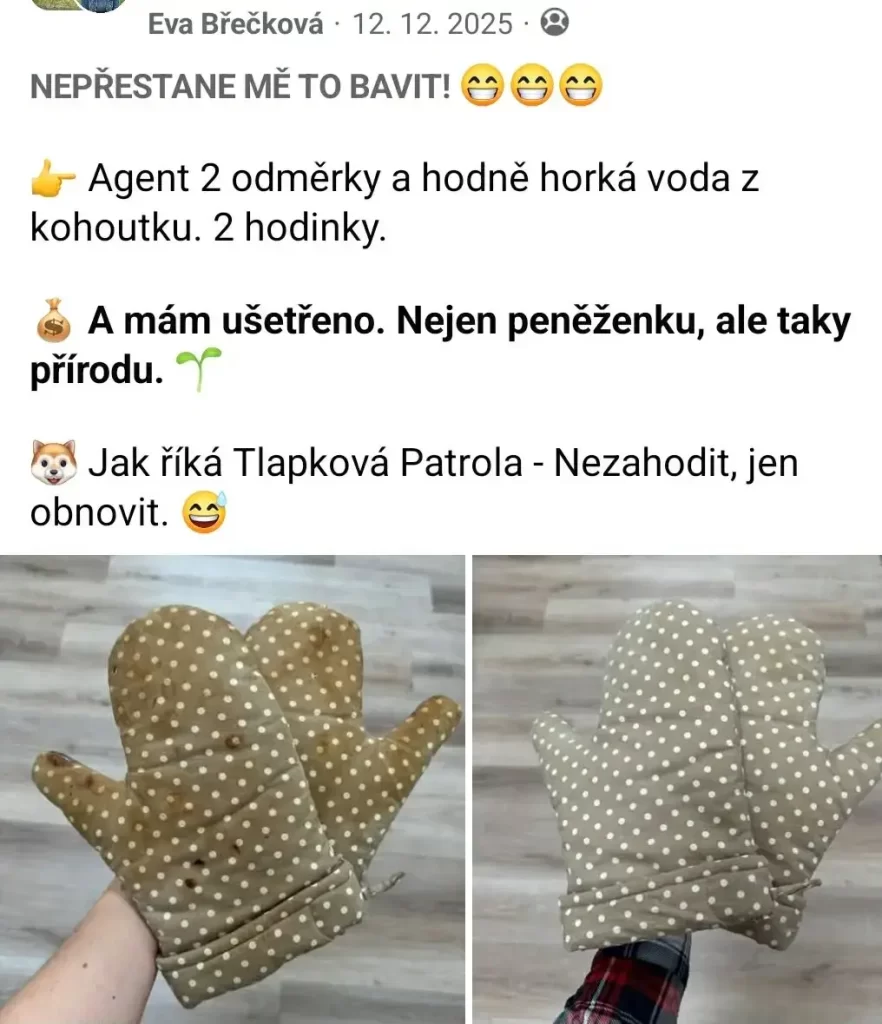Tap the post date 12. 12. 2025
882x1024 pixels.
tap(432, 24)
